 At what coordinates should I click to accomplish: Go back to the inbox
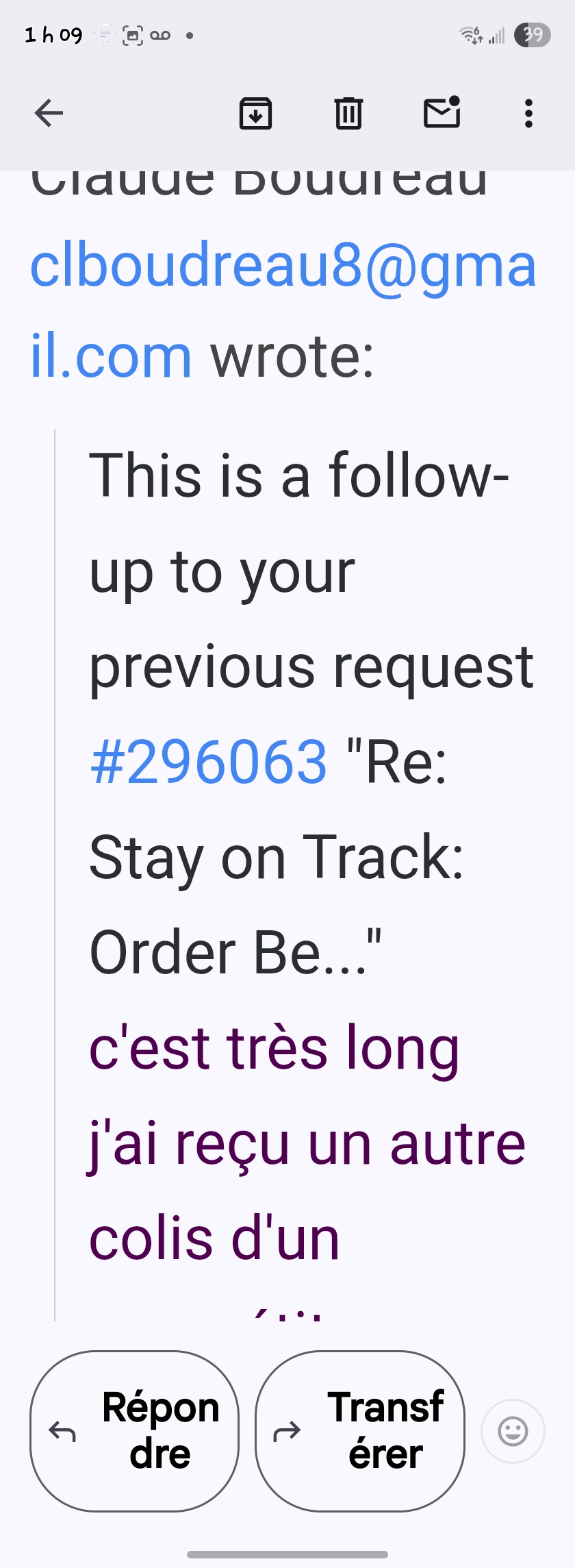point(49,113)
